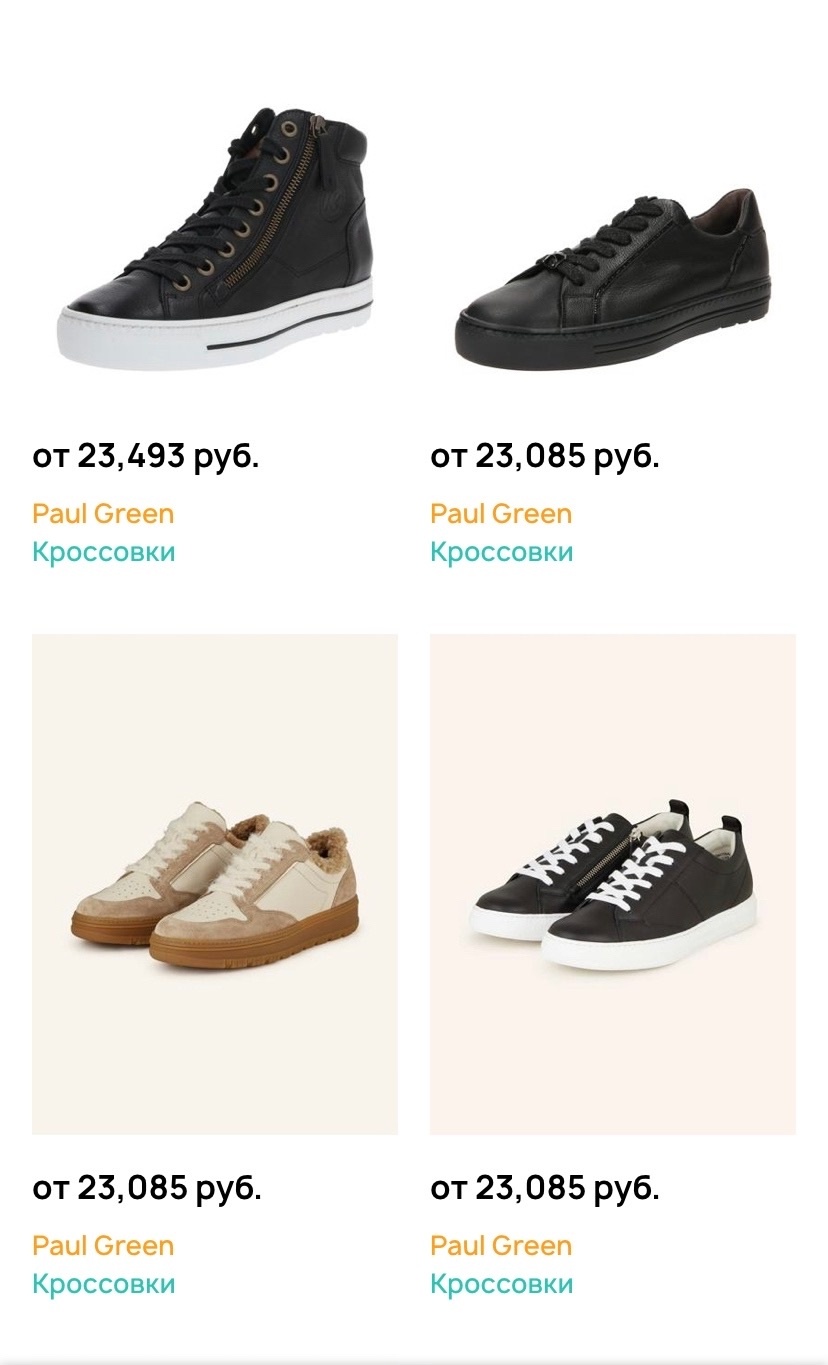Open the black high-top zip sneaker card

tap(214, 240)
